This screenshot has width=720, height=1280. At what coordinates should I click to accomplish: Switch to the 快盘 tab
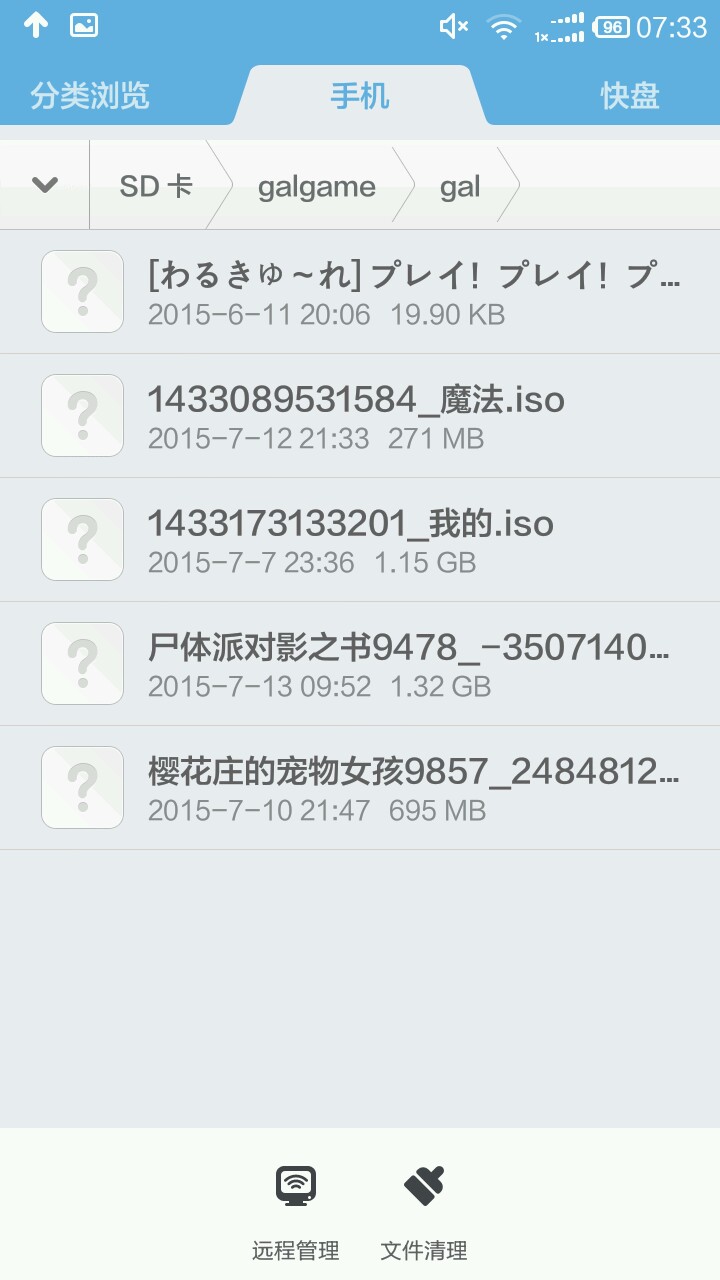click(630, 96)
